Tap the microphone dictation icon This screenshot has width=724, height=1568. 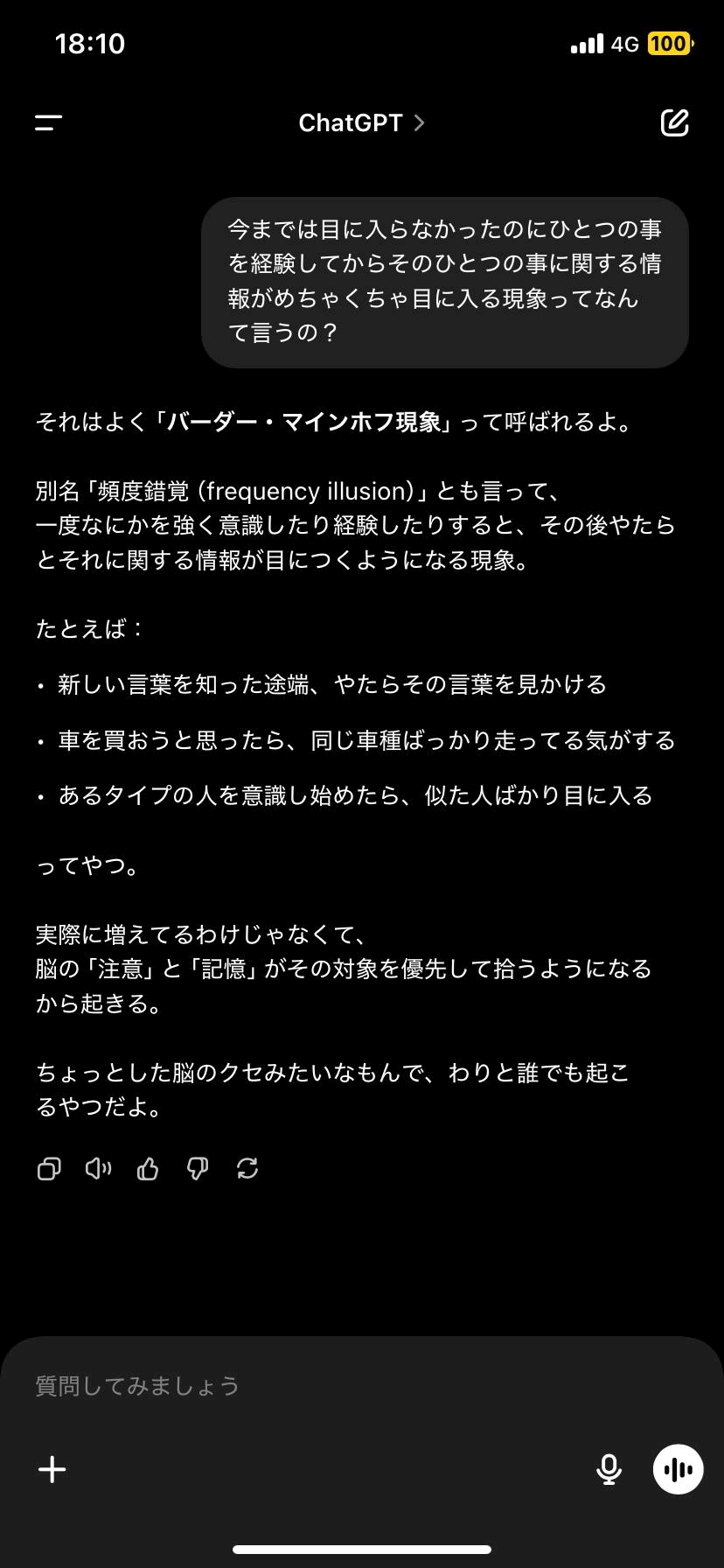click(x=609, y=1469)
